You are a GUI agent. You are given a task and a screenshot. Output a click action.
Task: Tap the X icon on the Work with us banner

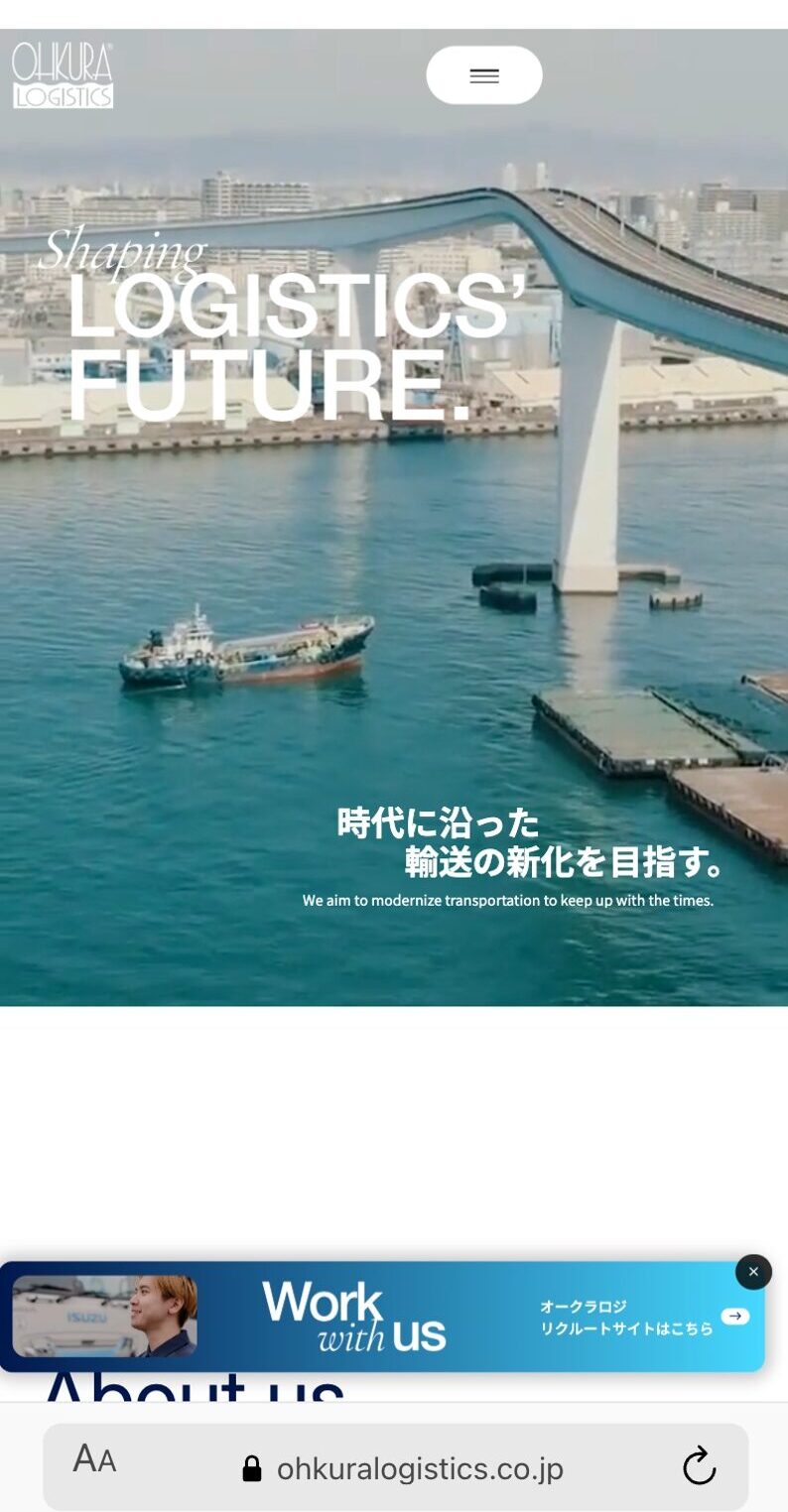click(x=753, y=1271)
